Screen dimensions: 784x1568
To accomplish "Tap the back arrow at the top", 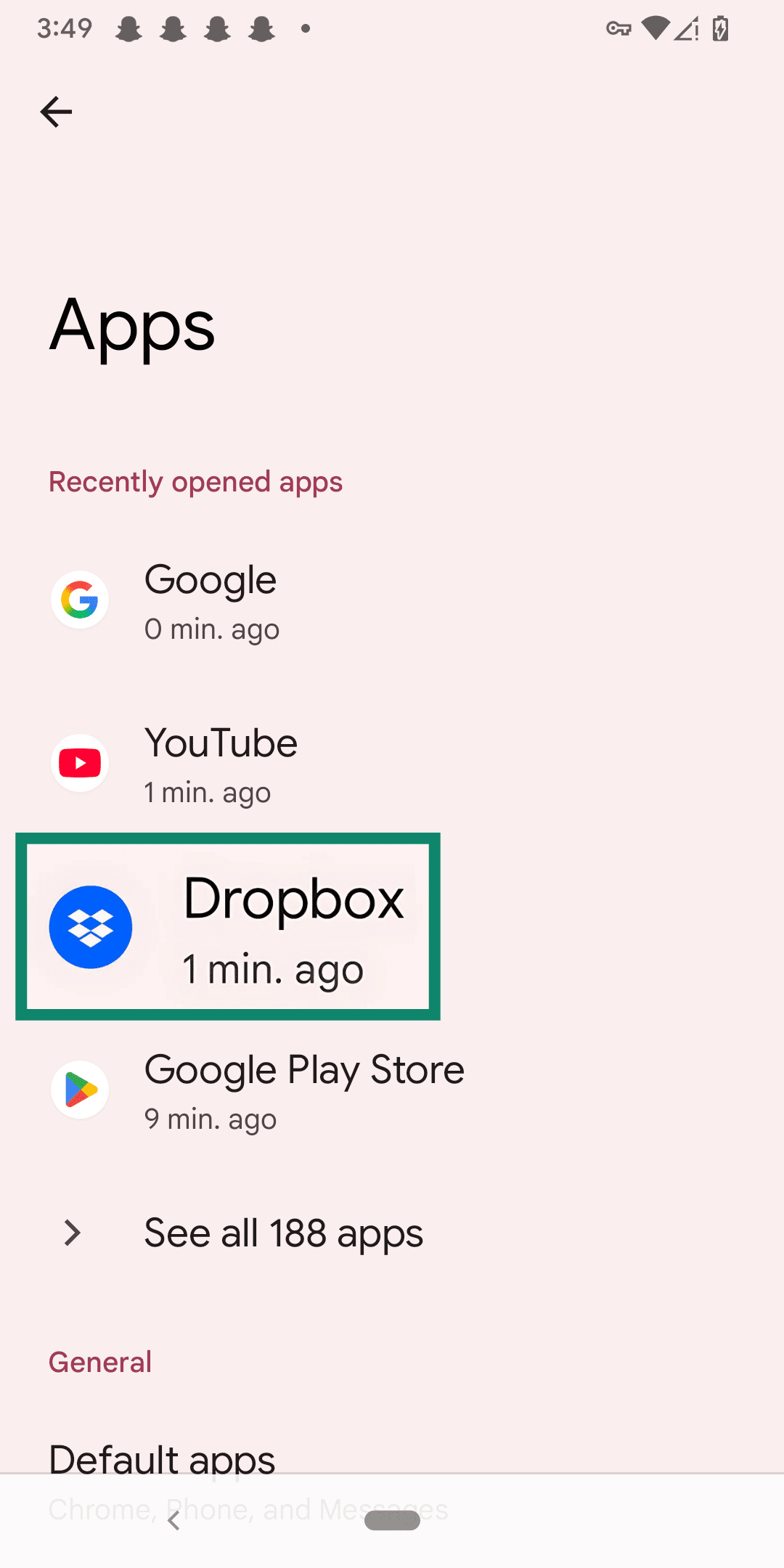I will 56,111.
